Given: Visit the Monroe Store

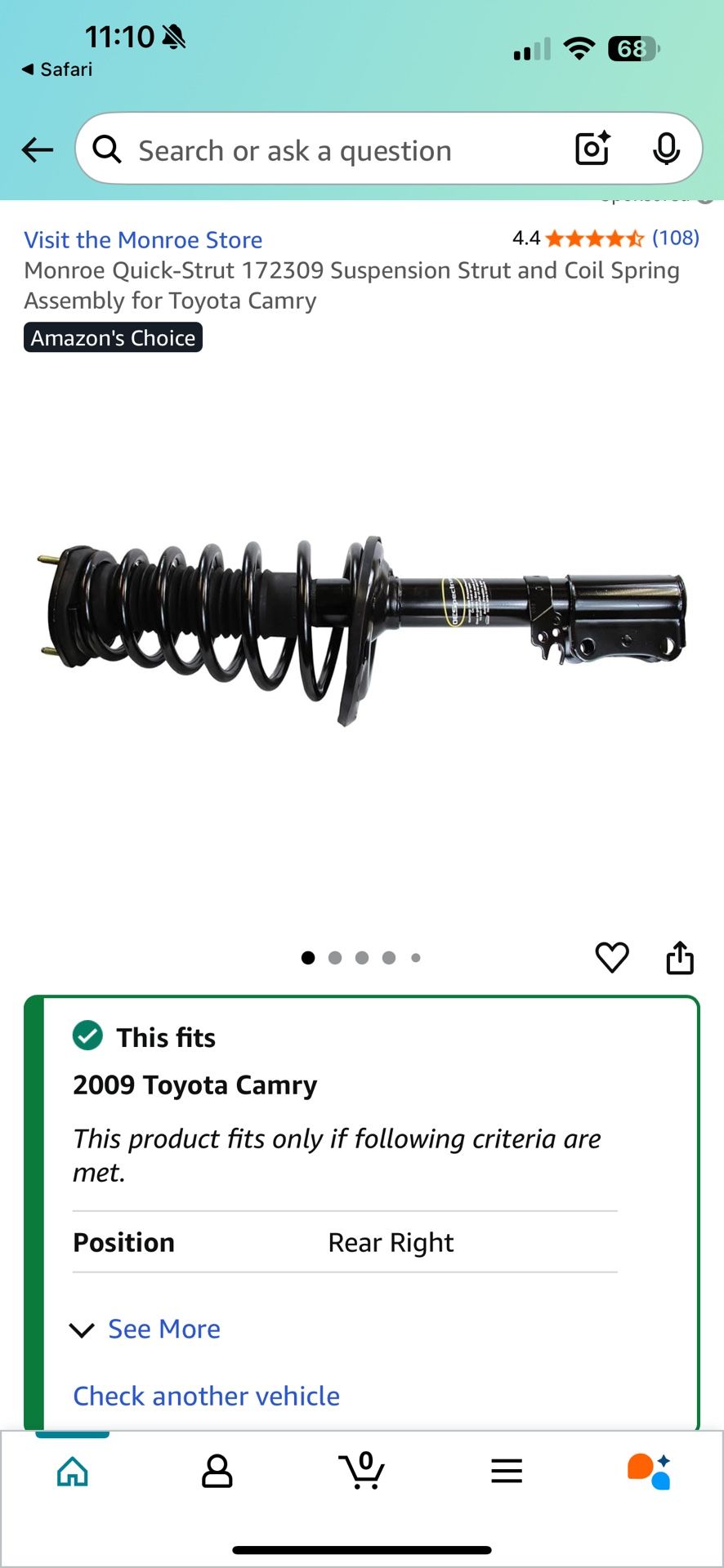Looking at the screenshot, I should pyautogui.click(x=143, y=240).
